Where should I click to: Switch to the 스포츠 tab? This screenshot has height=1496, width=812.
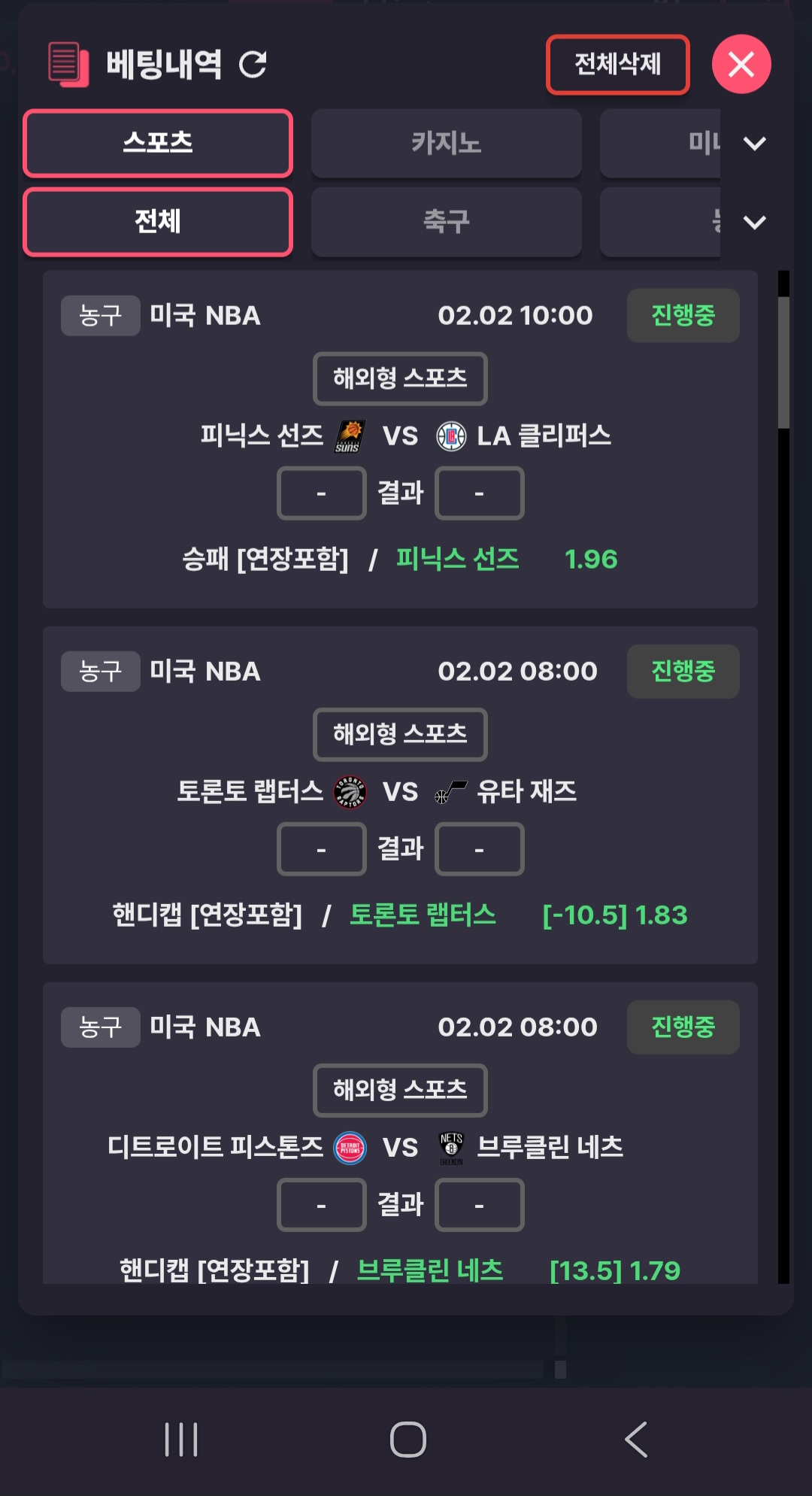[x=158, y=143]
